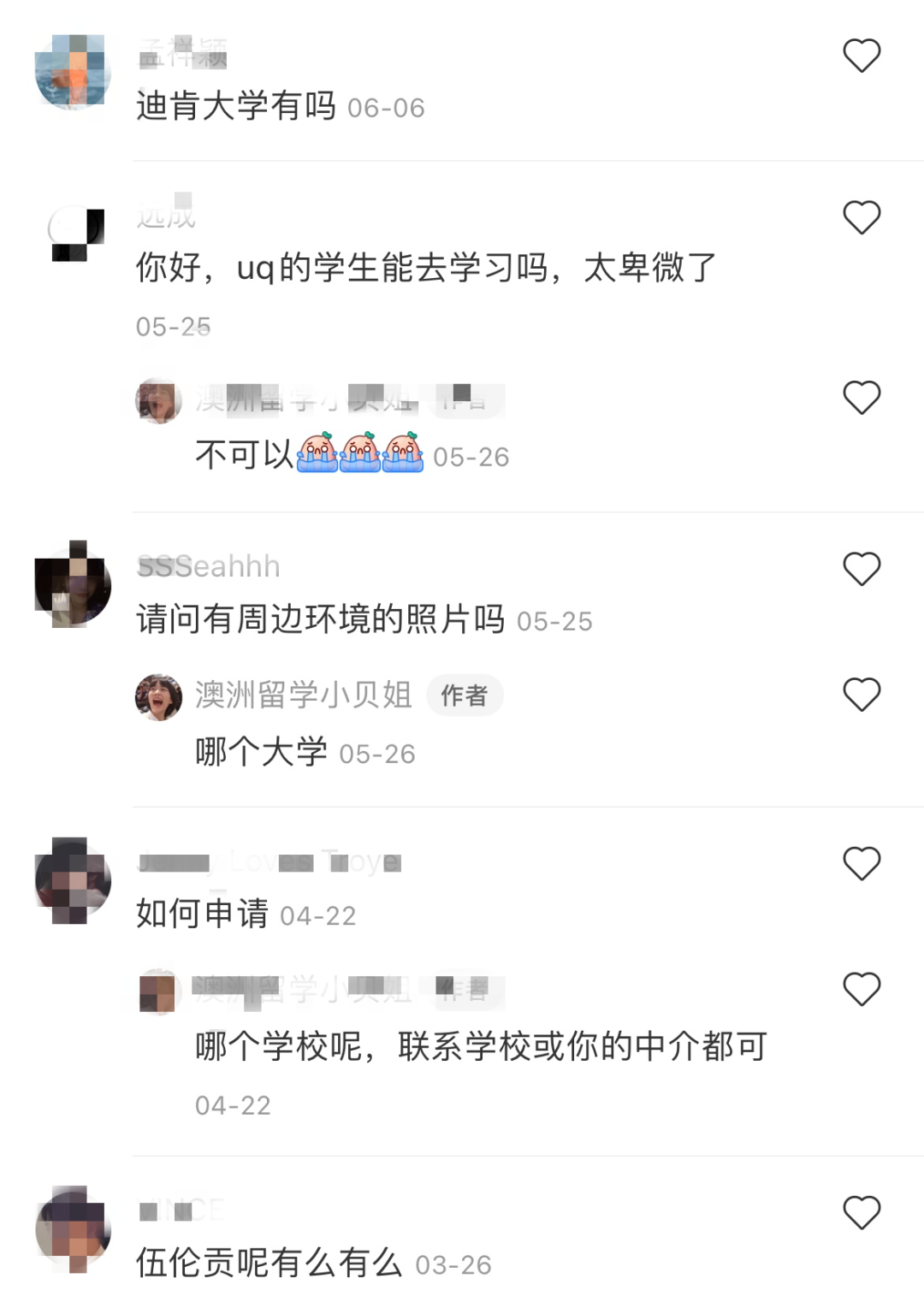Screen dimensions: 924x1308
Task: Like the reply '哪个学校呢，联系学校或你的中介都可'
Action: (861, 990)
